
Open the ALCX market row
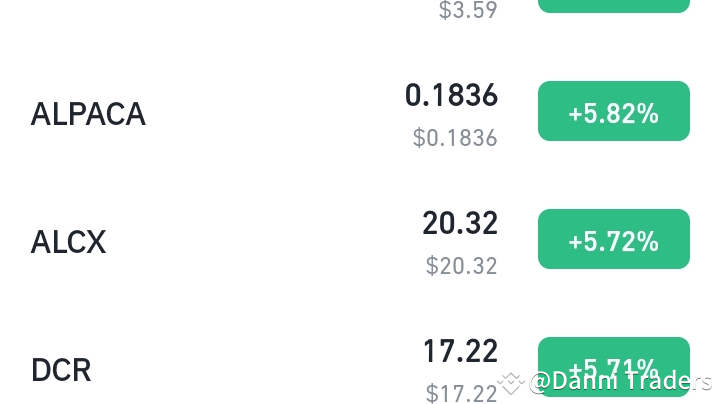point(68,242)
